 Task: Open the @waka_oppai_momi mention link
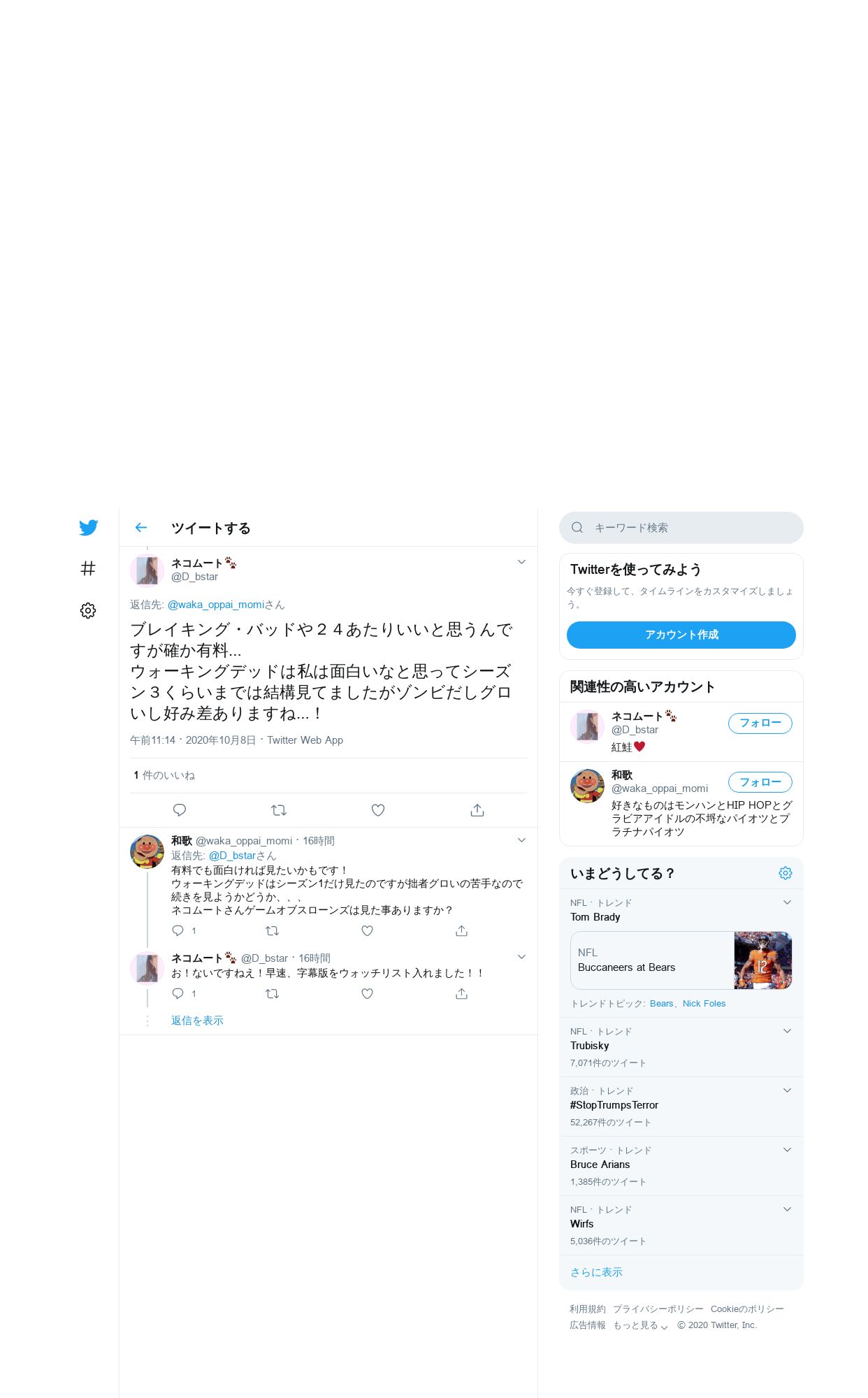(216, 605)
